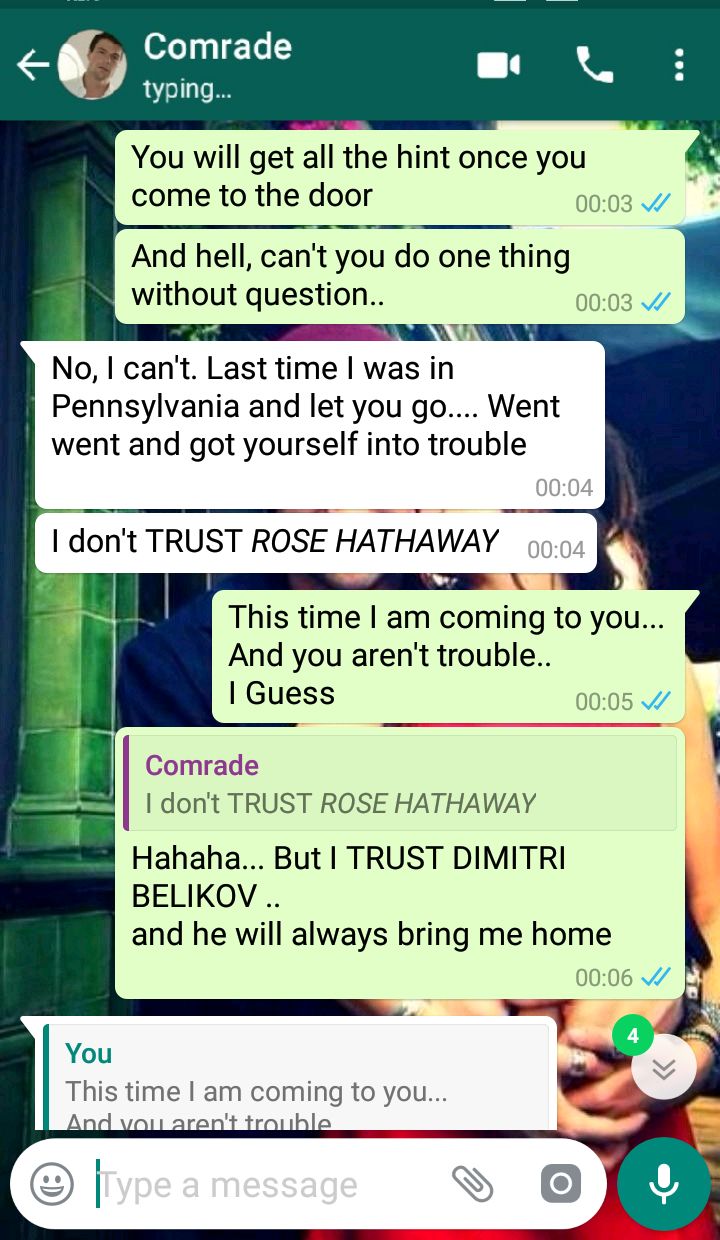Jump to the quoted 'I don't TRUST ROSE HATHAWAY' message
The image size is (720, 1240).
click(x=400, y=784)
